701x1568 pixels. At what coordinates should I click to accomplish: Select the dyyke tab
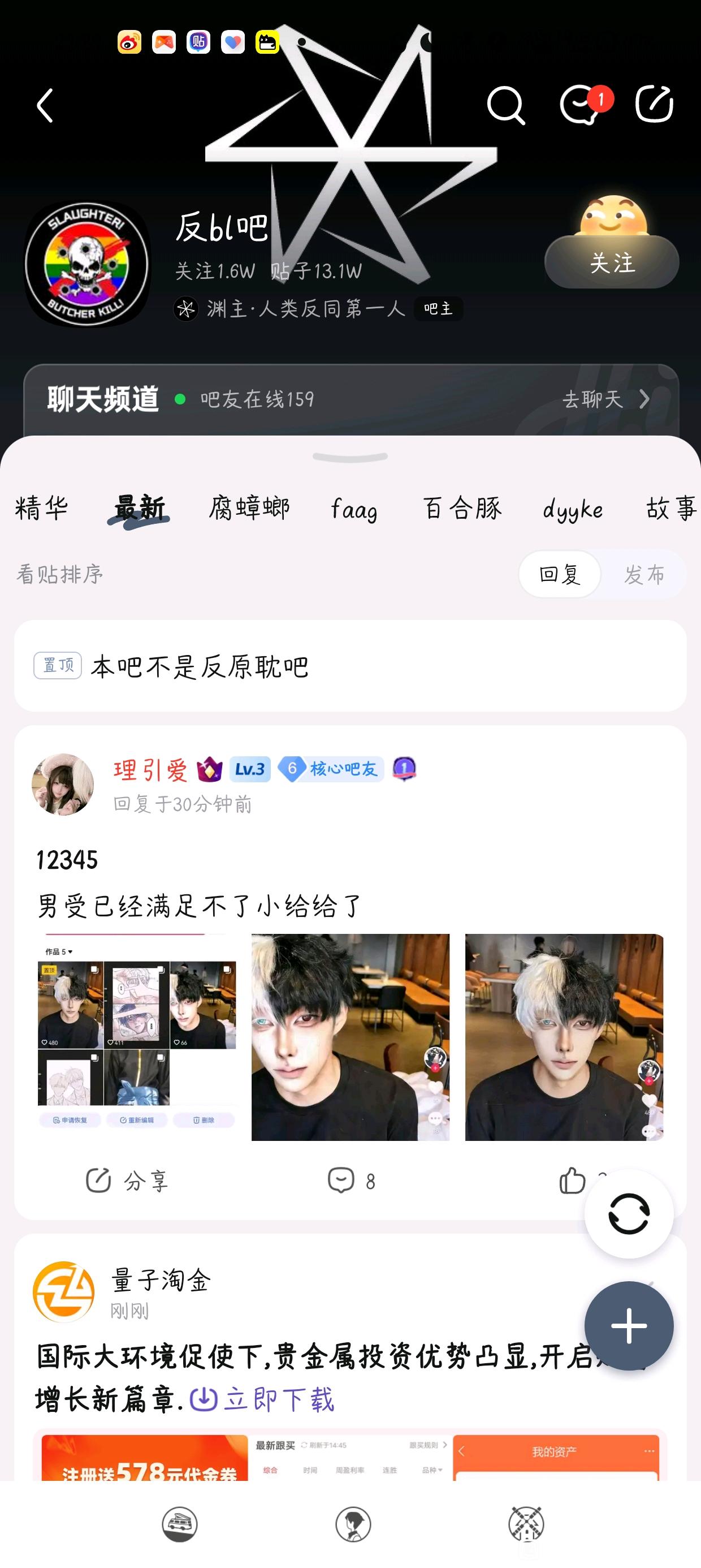click(x=573, y=510)
